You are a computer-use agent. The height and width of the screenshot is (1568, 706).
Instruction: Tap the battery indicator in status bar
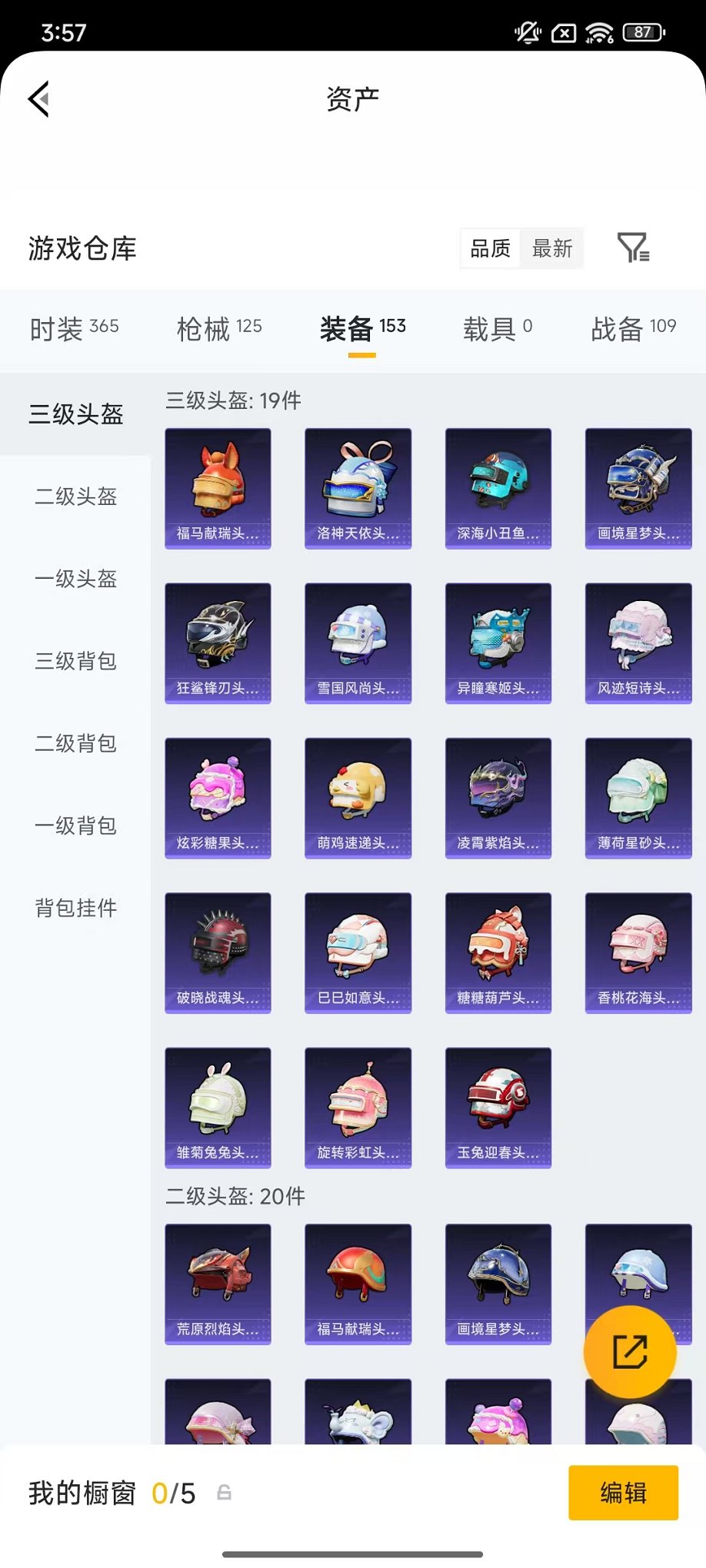641,34
